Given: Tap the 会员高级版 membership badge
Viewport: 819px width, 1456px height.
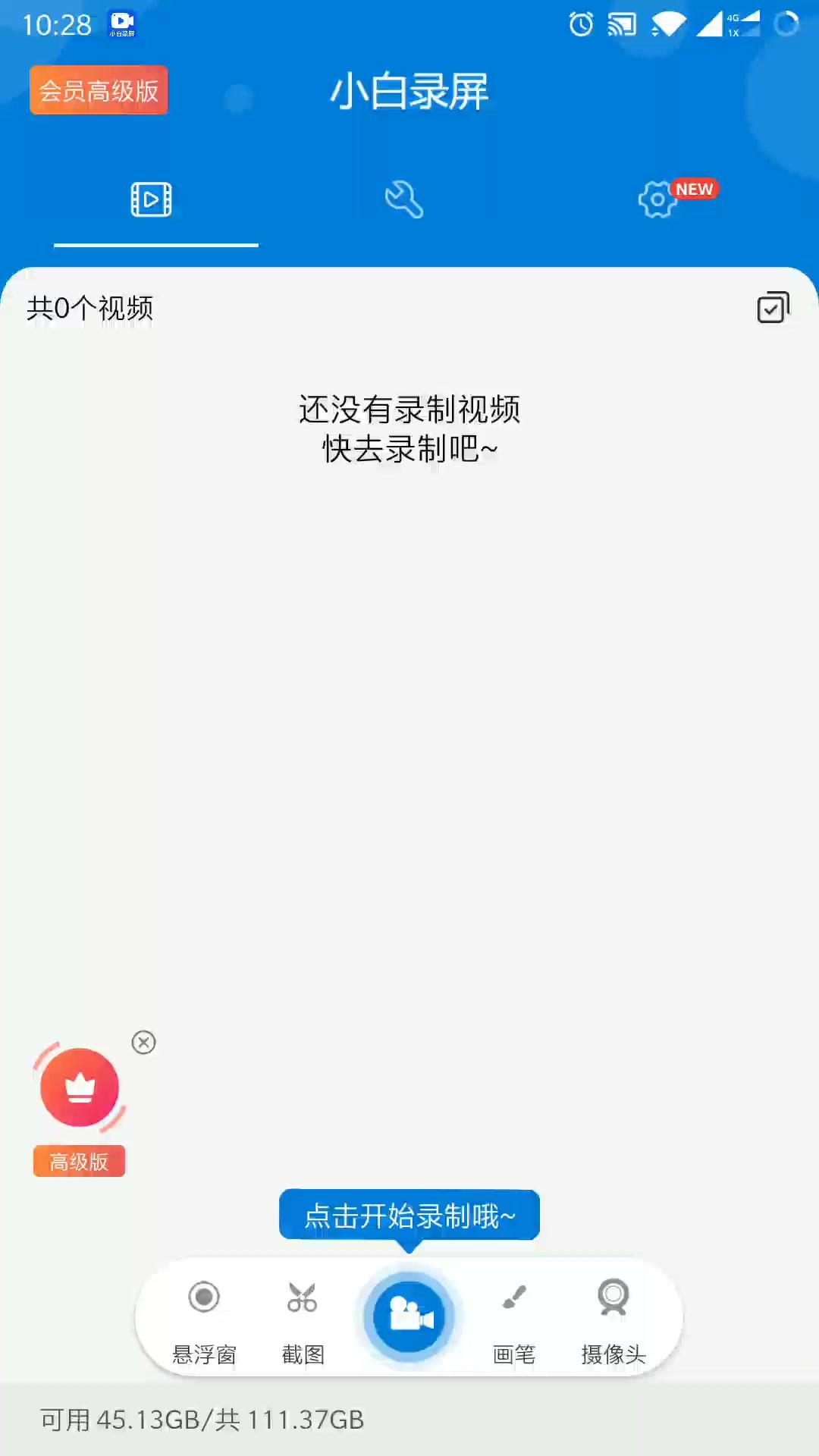Looking at the screenshot, I should click(x=99, y=90).
